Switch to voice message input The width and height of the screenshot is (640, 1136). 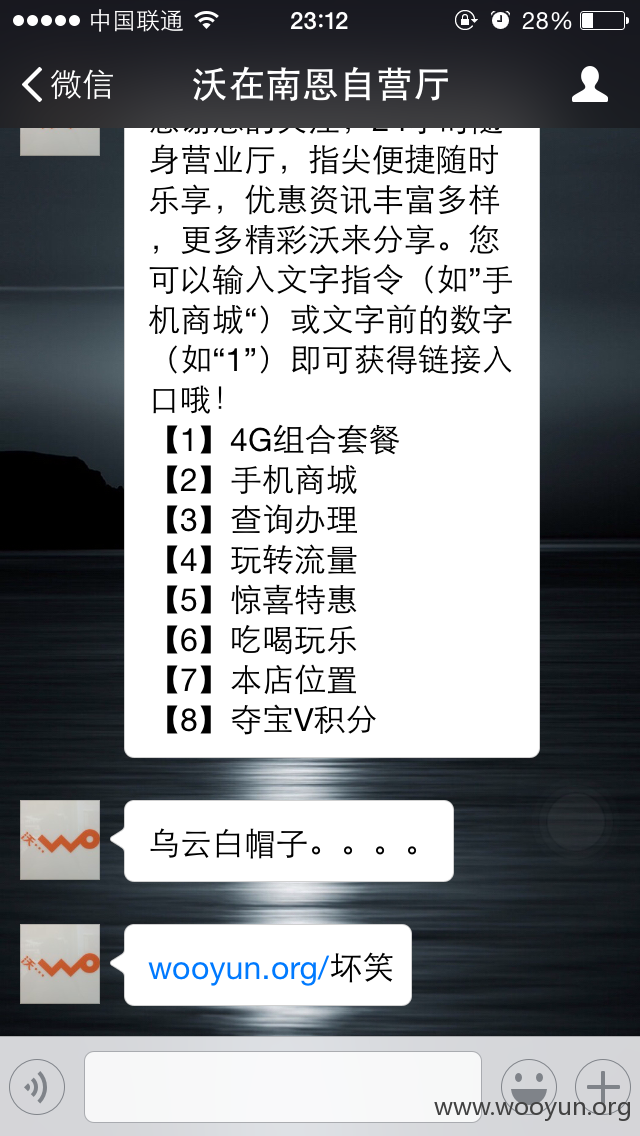click(37, 1086)
